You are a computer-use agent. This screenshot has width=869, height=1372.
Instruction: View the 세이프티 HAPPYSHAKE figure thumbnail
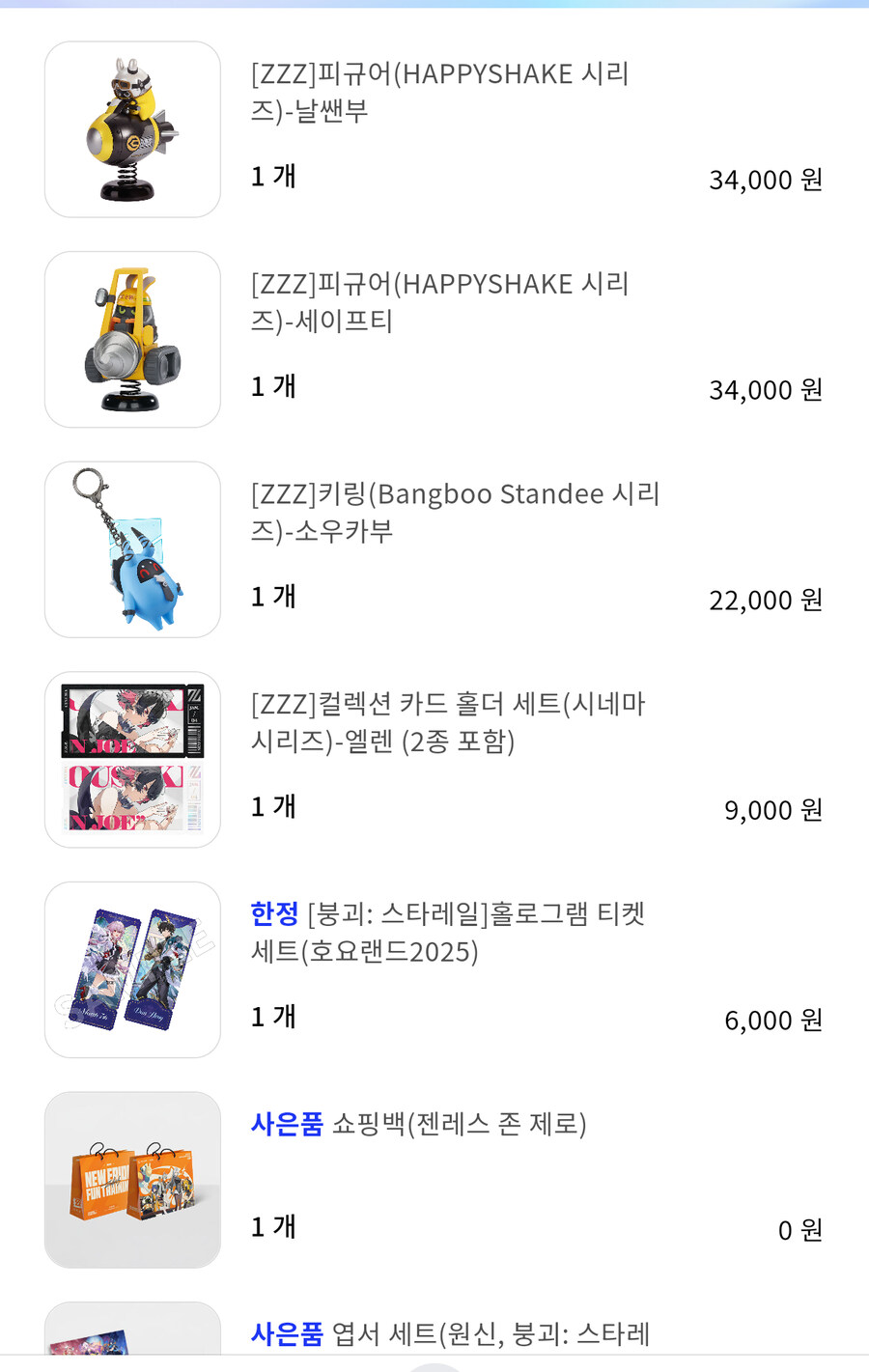(132, 340)
